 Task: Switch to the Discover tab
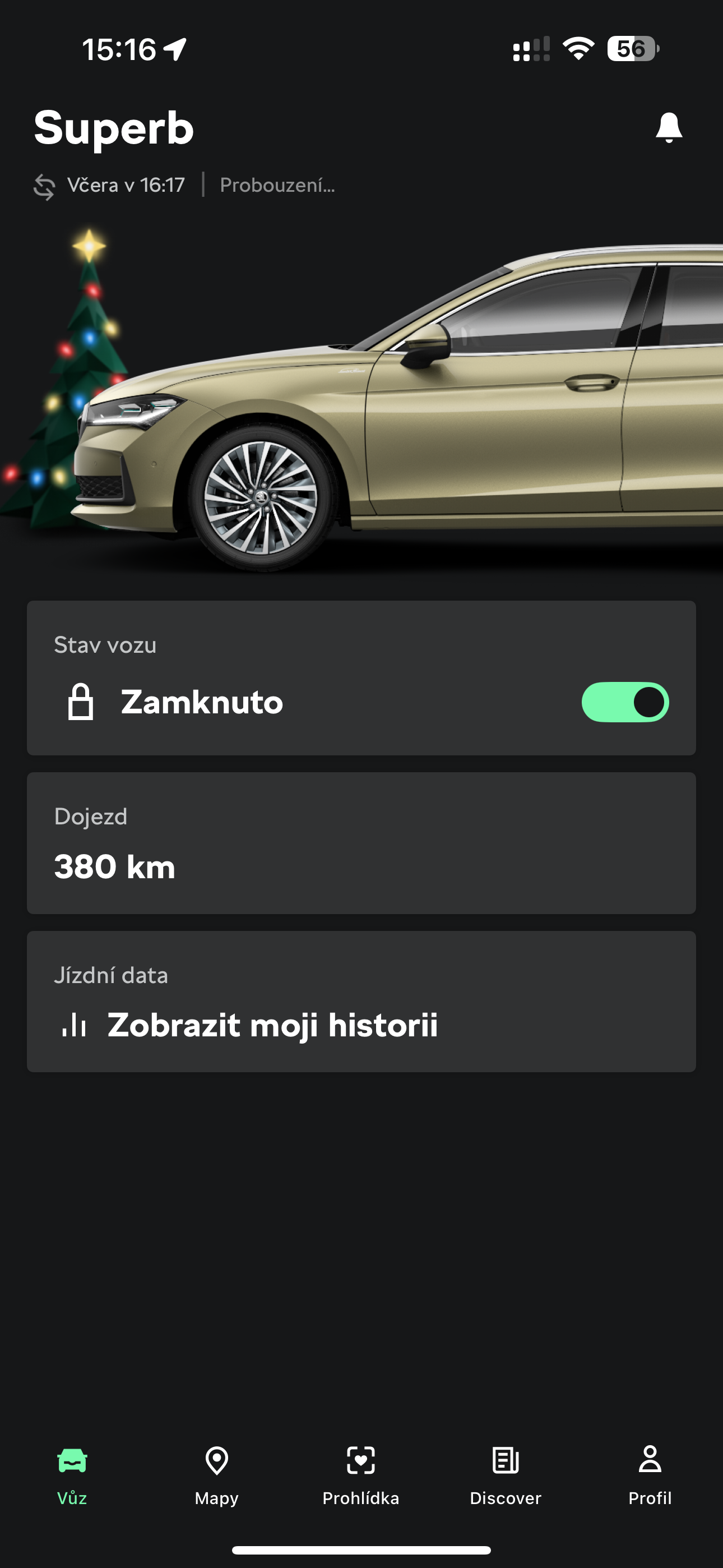tap(505, 1475)
